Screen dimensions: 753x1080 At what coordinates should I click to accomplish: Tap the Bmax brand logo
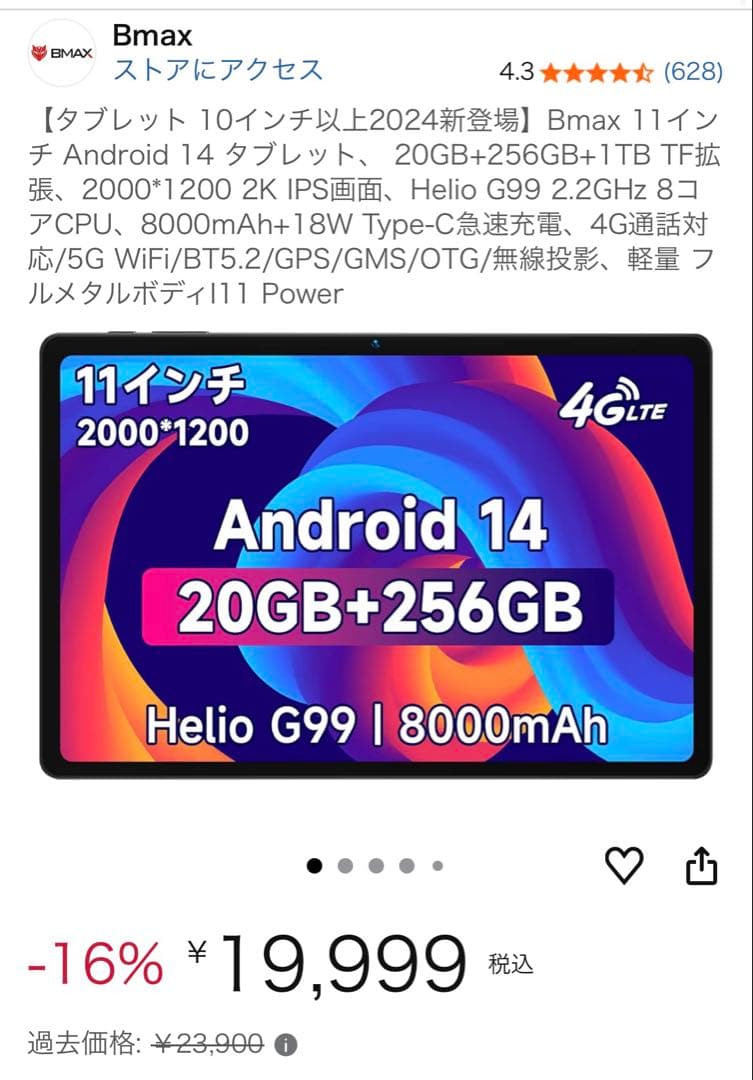61,53
